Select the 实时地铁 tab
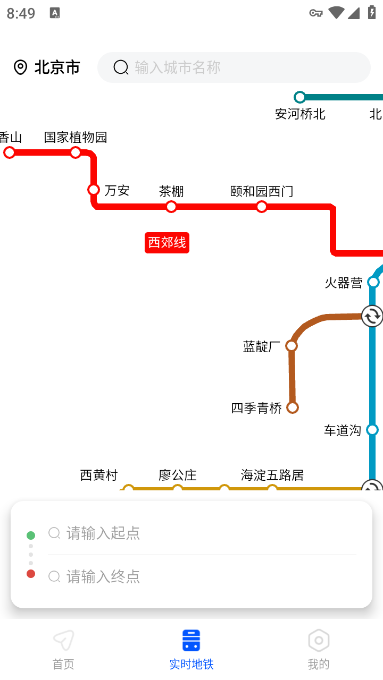Screen dimensions: 383x680 click(191, 649)
